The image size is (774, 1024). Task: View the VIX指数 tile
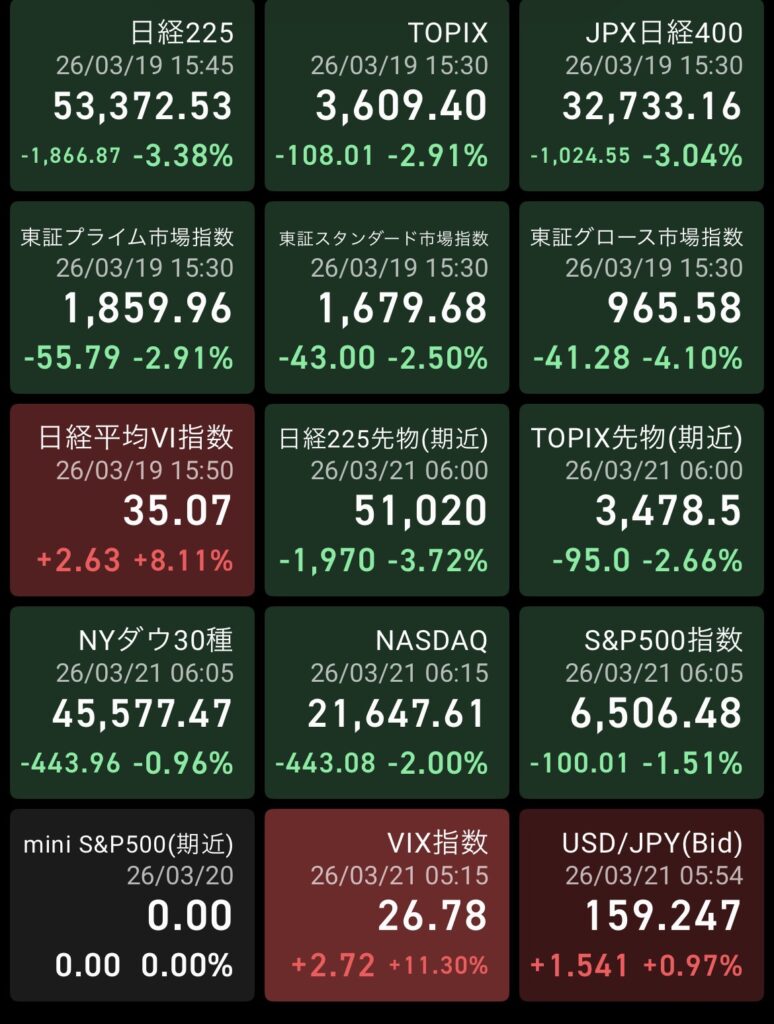point(387,906)
